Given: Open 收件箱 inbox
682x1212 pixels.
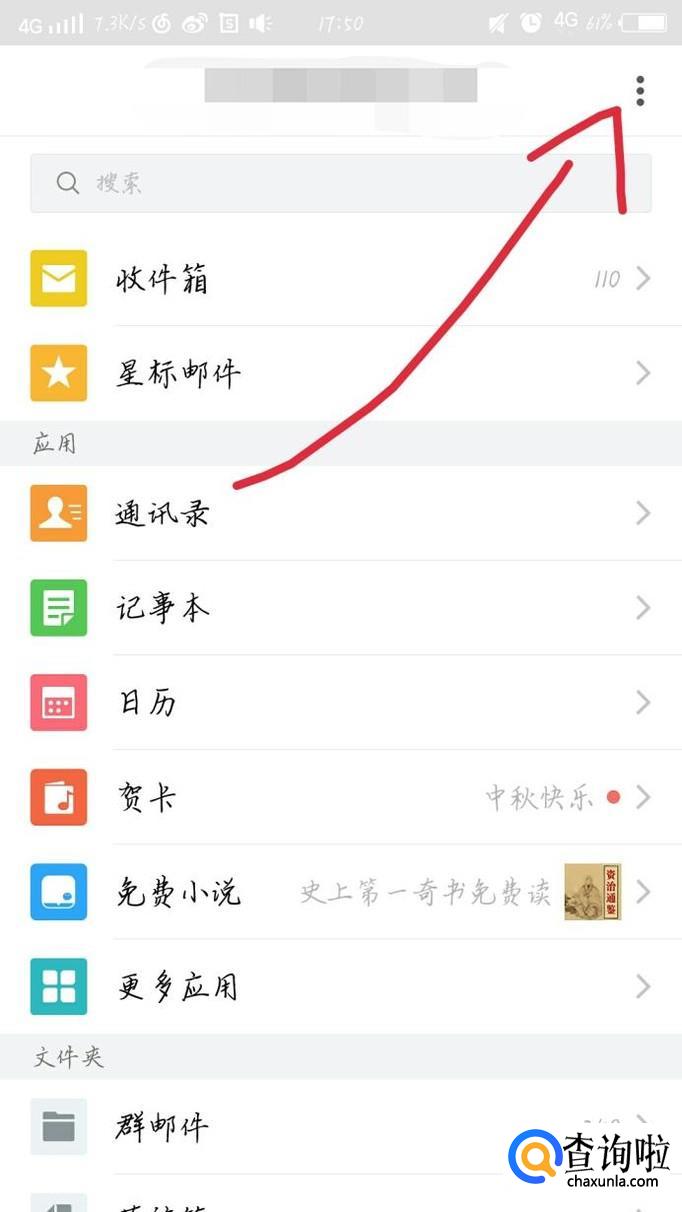Looking at the screenshot, I should coord(341,279).
